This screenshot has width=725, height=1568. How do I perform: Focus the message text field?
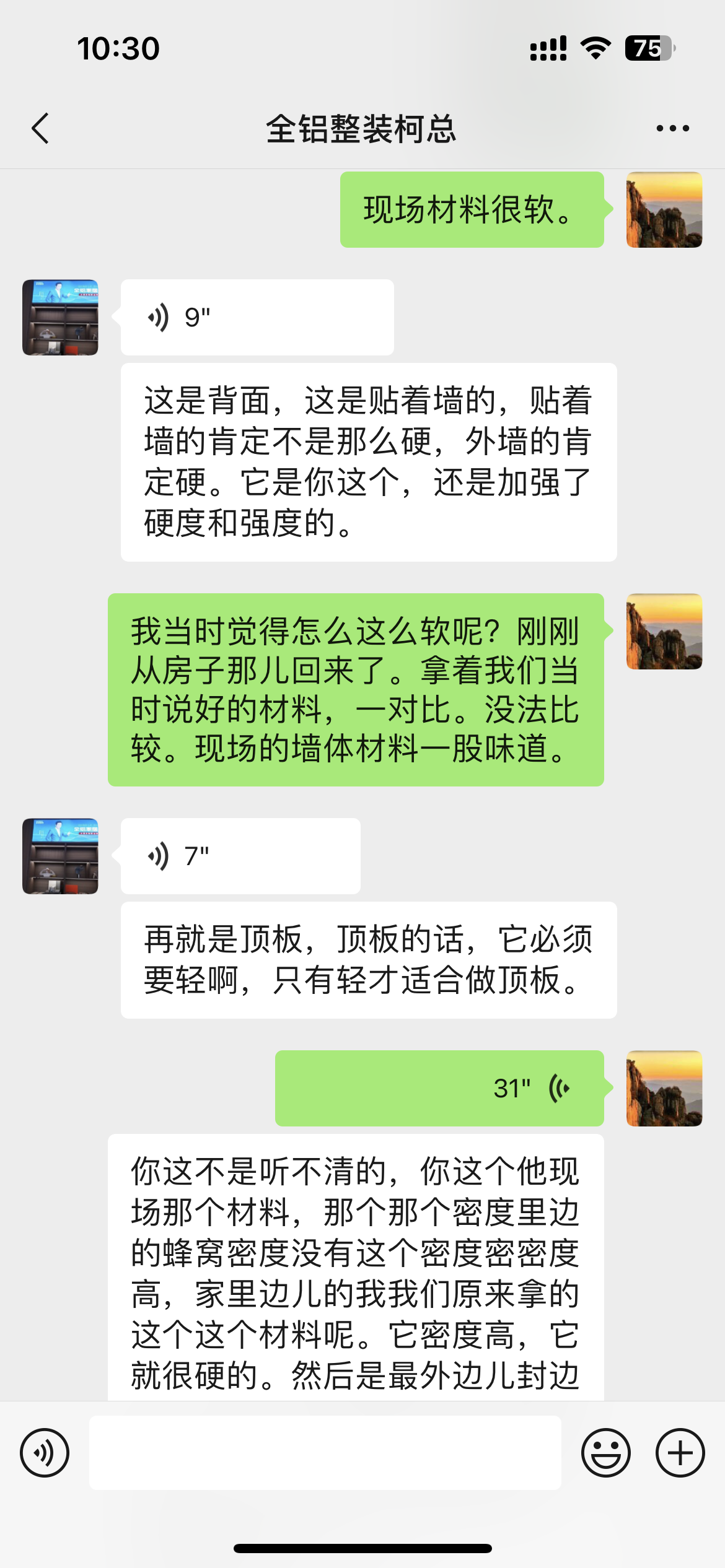[x=325, y=1452]
